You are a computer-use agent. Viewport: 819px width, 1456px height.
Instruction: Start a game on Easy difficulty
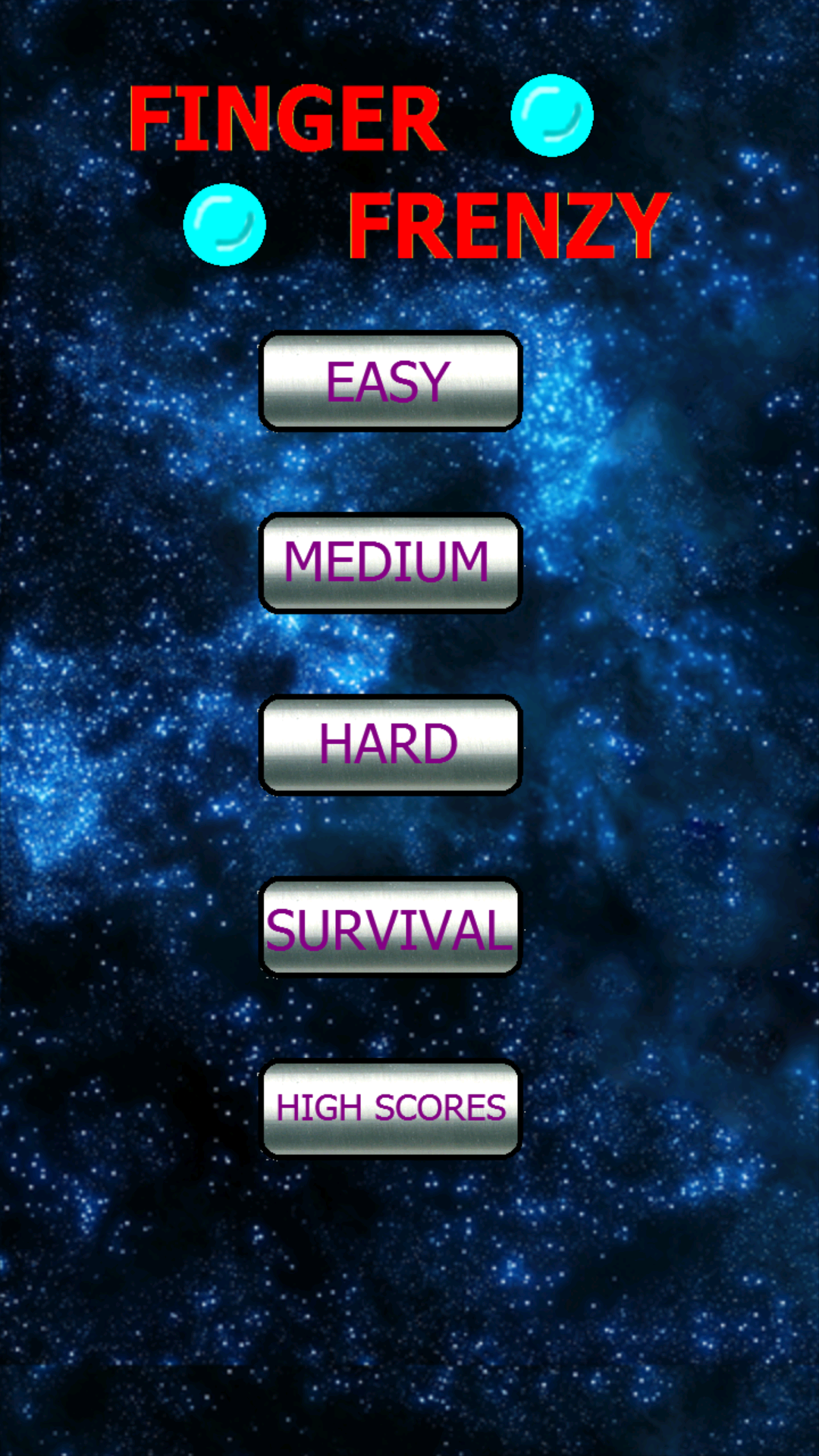pos(390,381)
